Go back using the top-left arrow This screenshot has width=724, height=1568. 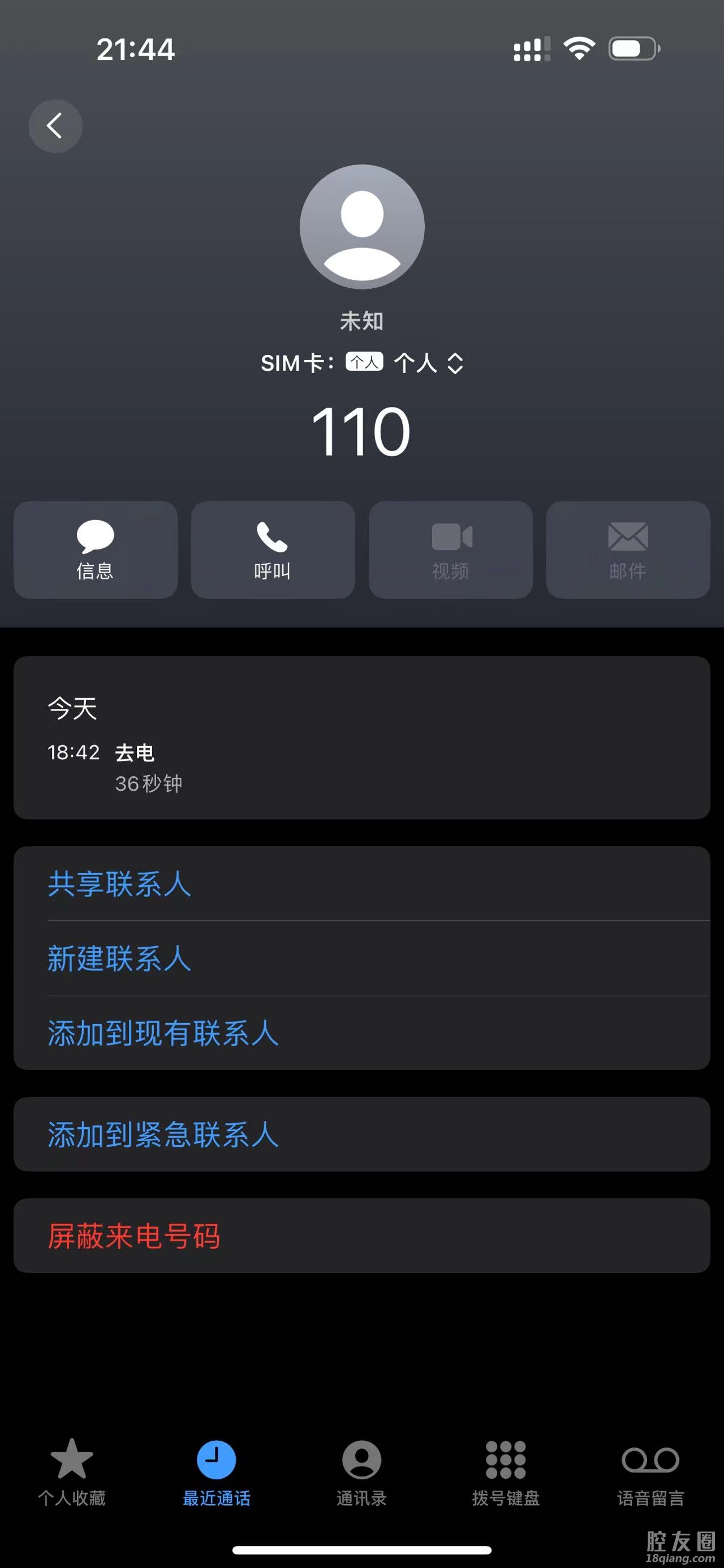(x=55, y=126)
